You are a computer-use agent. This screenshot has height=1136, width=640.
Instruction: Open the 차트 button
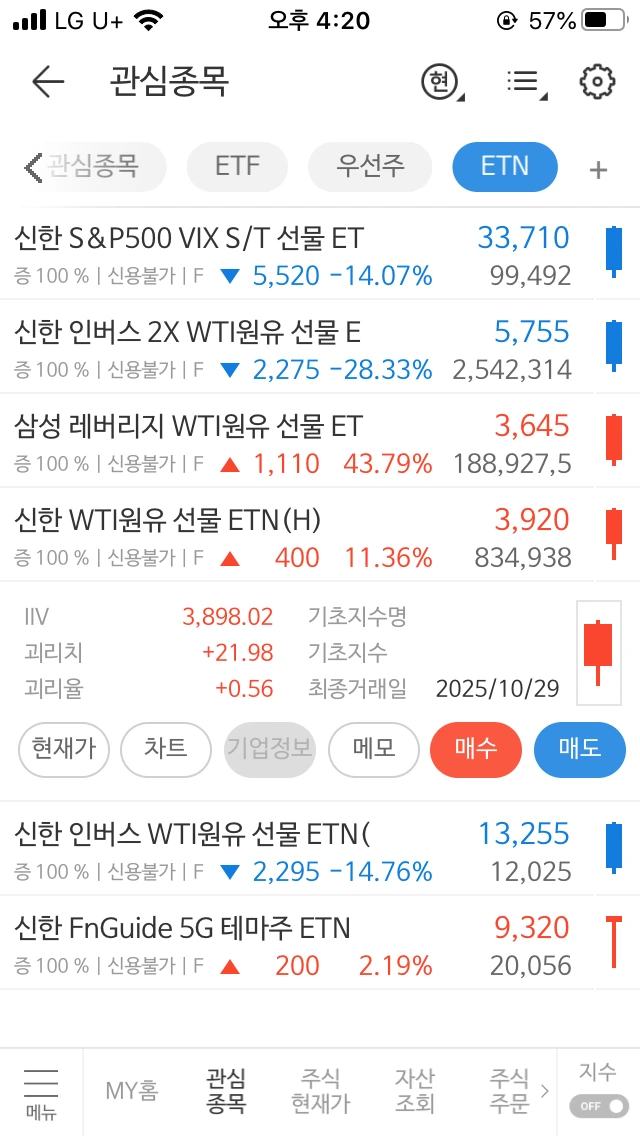point(166,749)
